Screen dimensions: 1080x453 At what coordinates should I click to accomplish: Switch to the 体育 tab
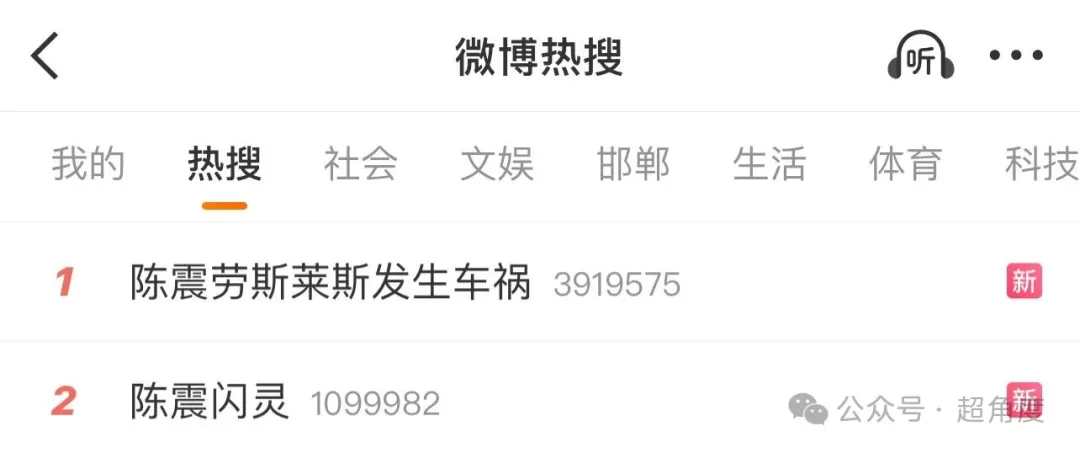905,165
